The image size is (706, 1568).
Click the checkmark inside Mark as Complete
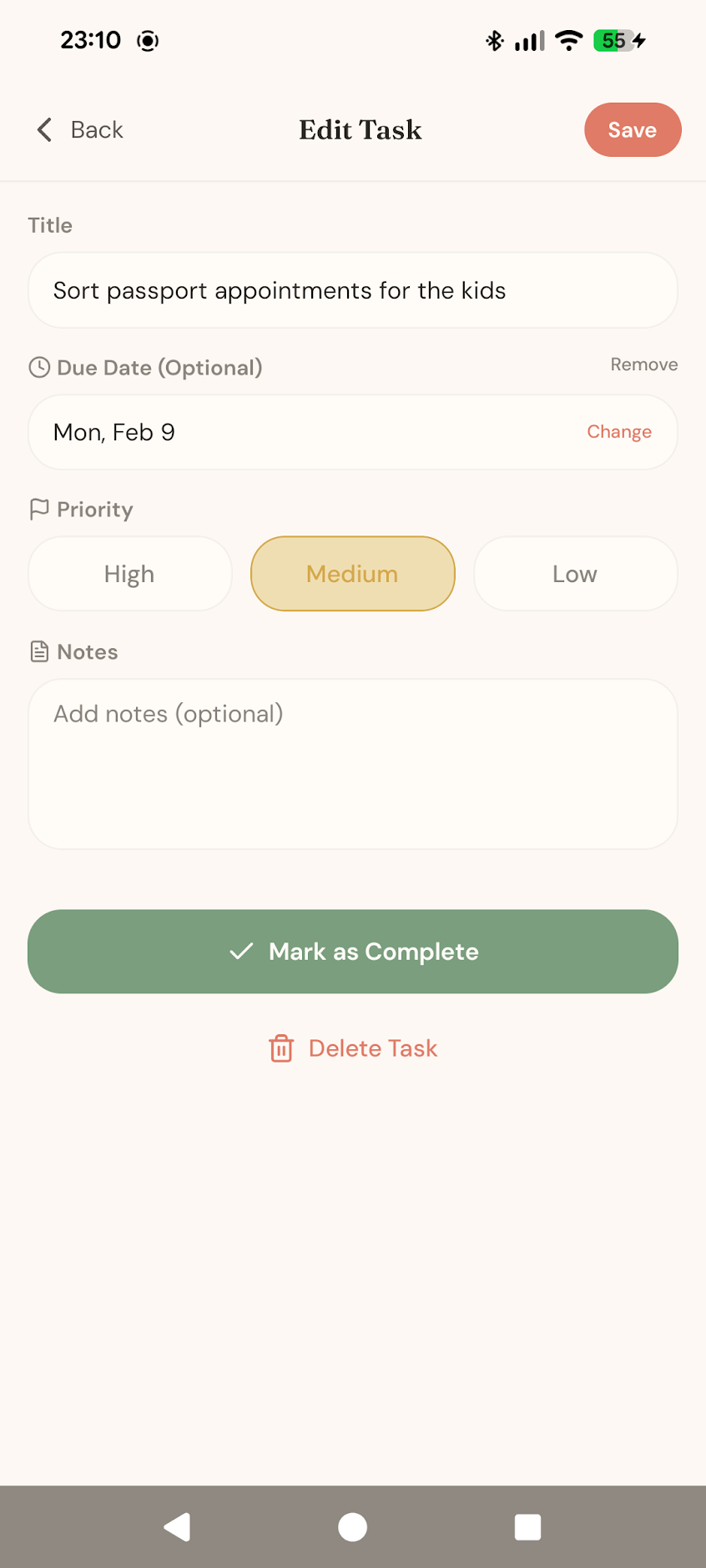240,951
